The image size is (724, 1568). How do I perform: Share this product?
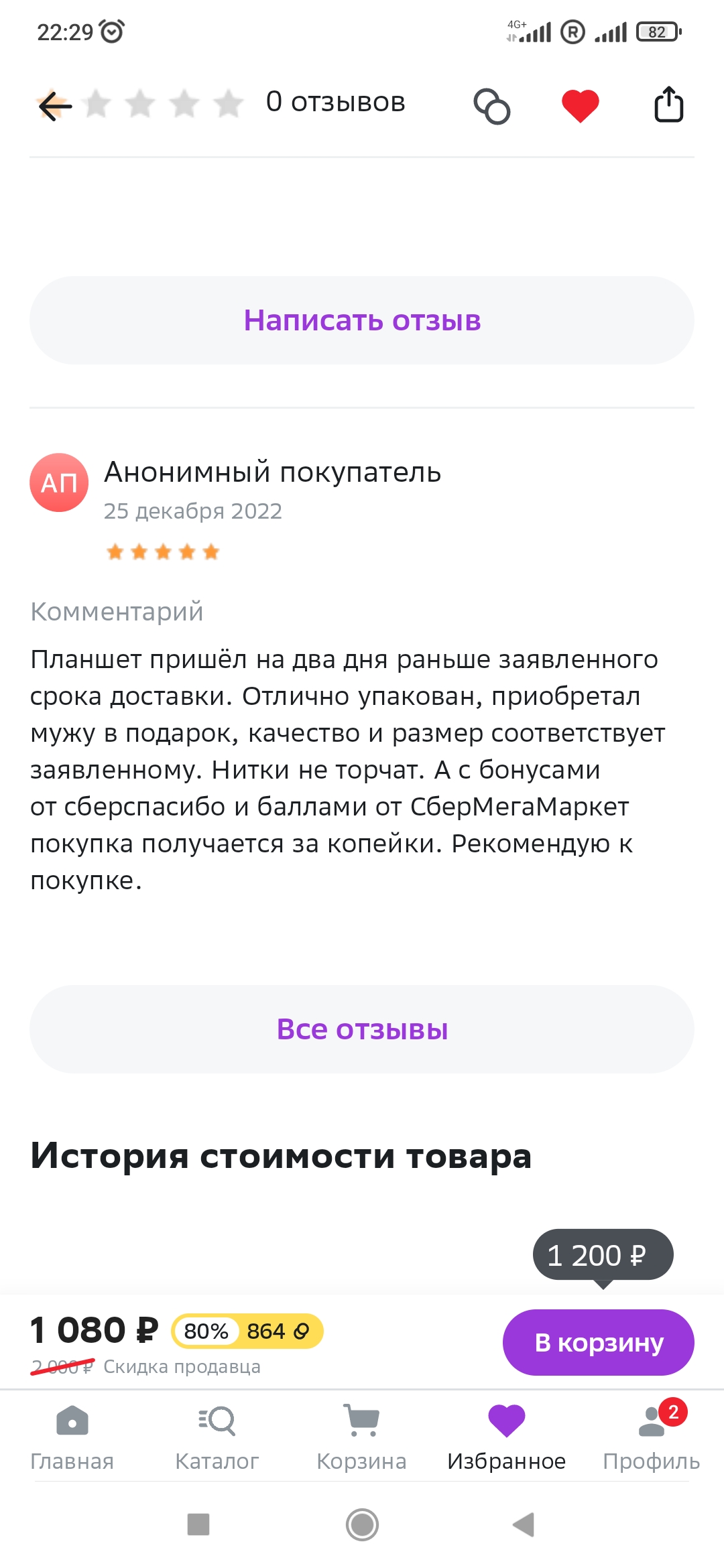click(x=668, y=105)
